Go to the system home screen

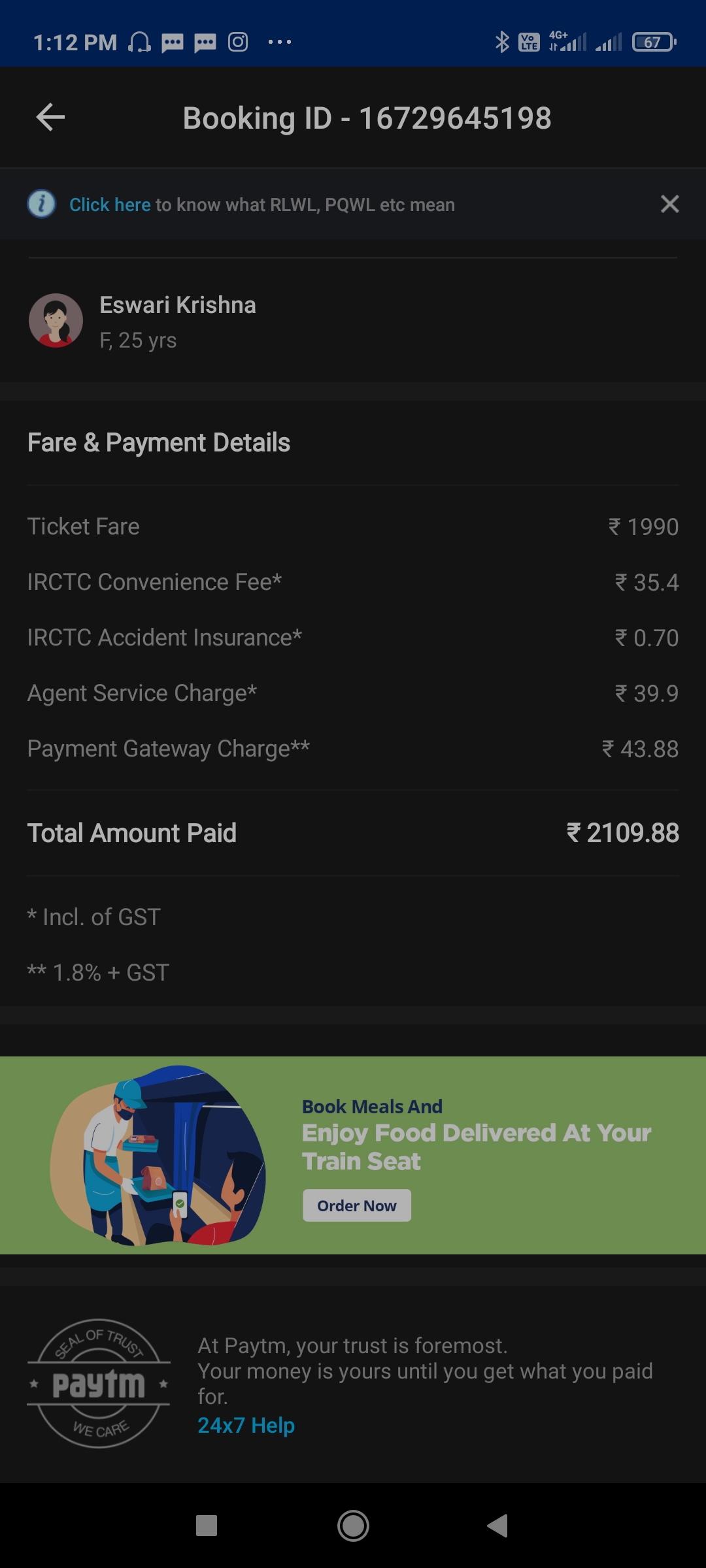[353, 1526]
